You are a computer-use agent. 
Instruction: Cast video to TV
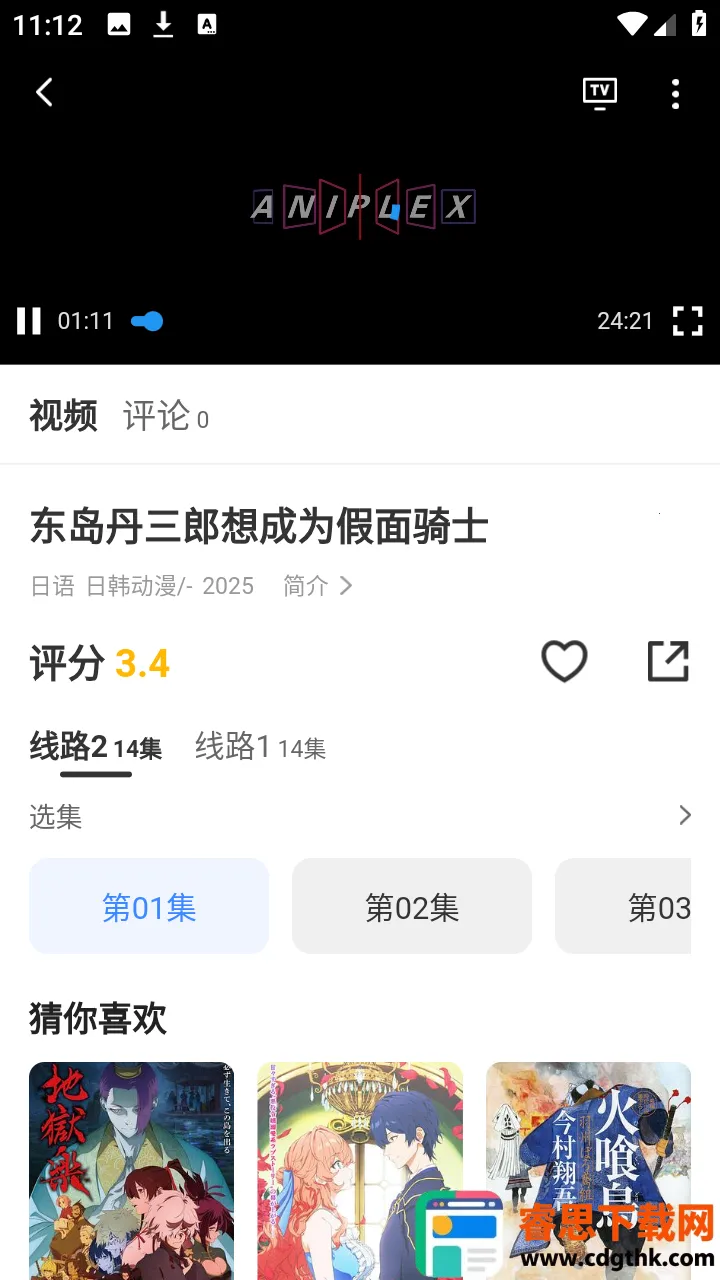tap(600, 93)
